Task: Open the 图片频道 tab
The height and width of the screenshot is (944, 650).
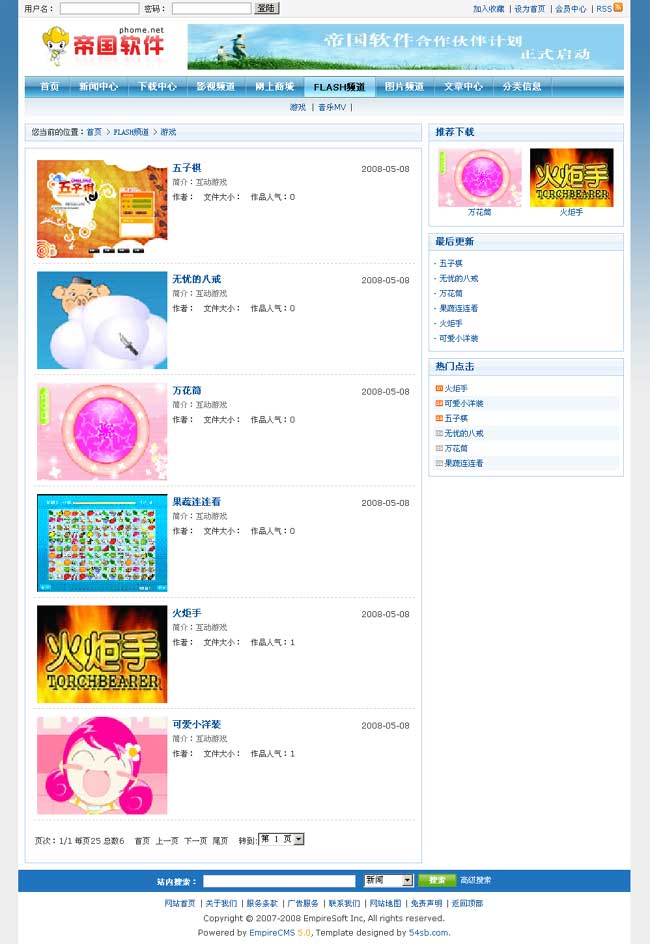Action: tap(404, 87)
